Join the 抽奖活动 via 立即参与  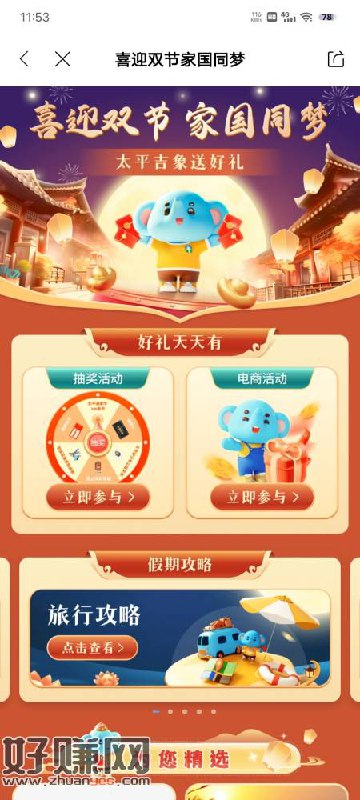(98, 497)
